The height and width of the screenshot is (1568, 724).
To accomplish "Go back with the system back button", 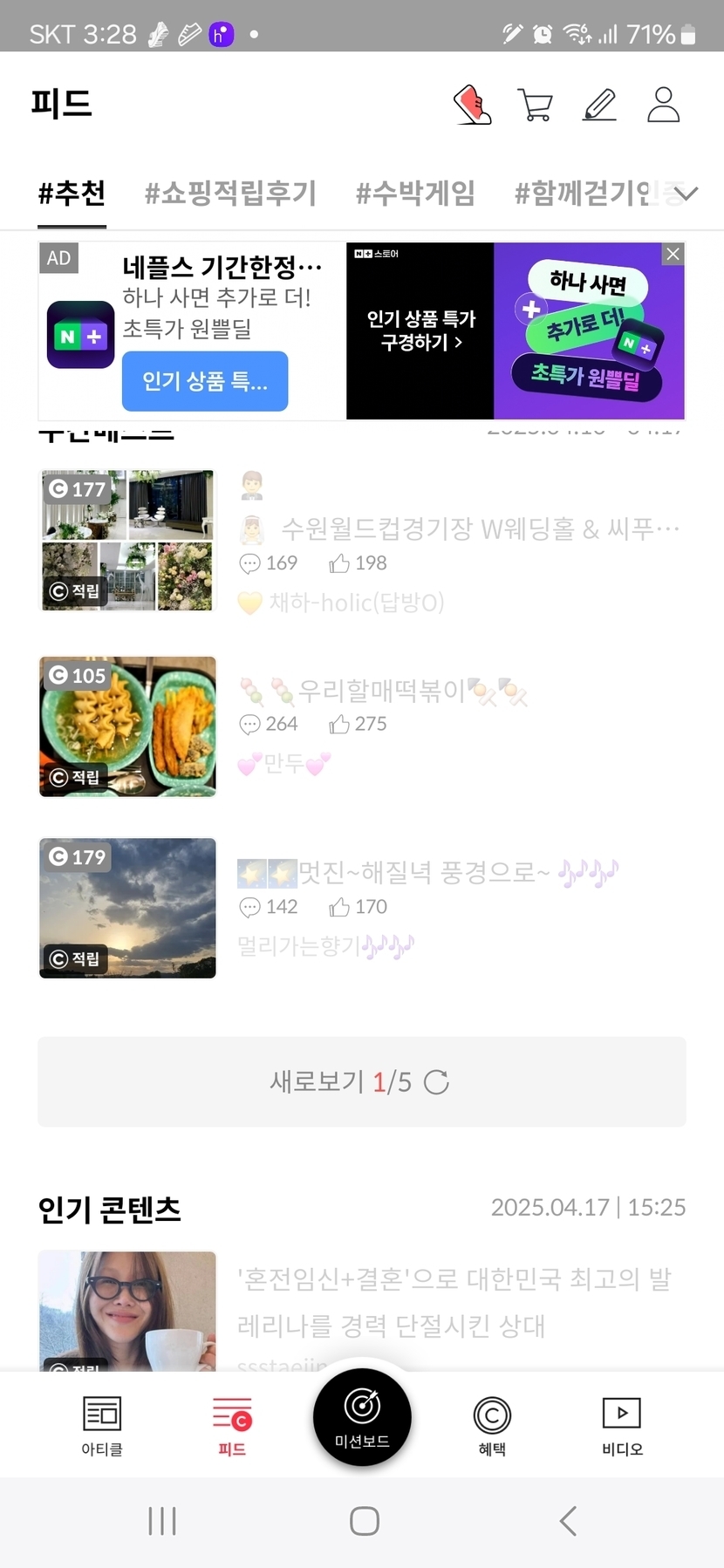I will coord(568,1521).
